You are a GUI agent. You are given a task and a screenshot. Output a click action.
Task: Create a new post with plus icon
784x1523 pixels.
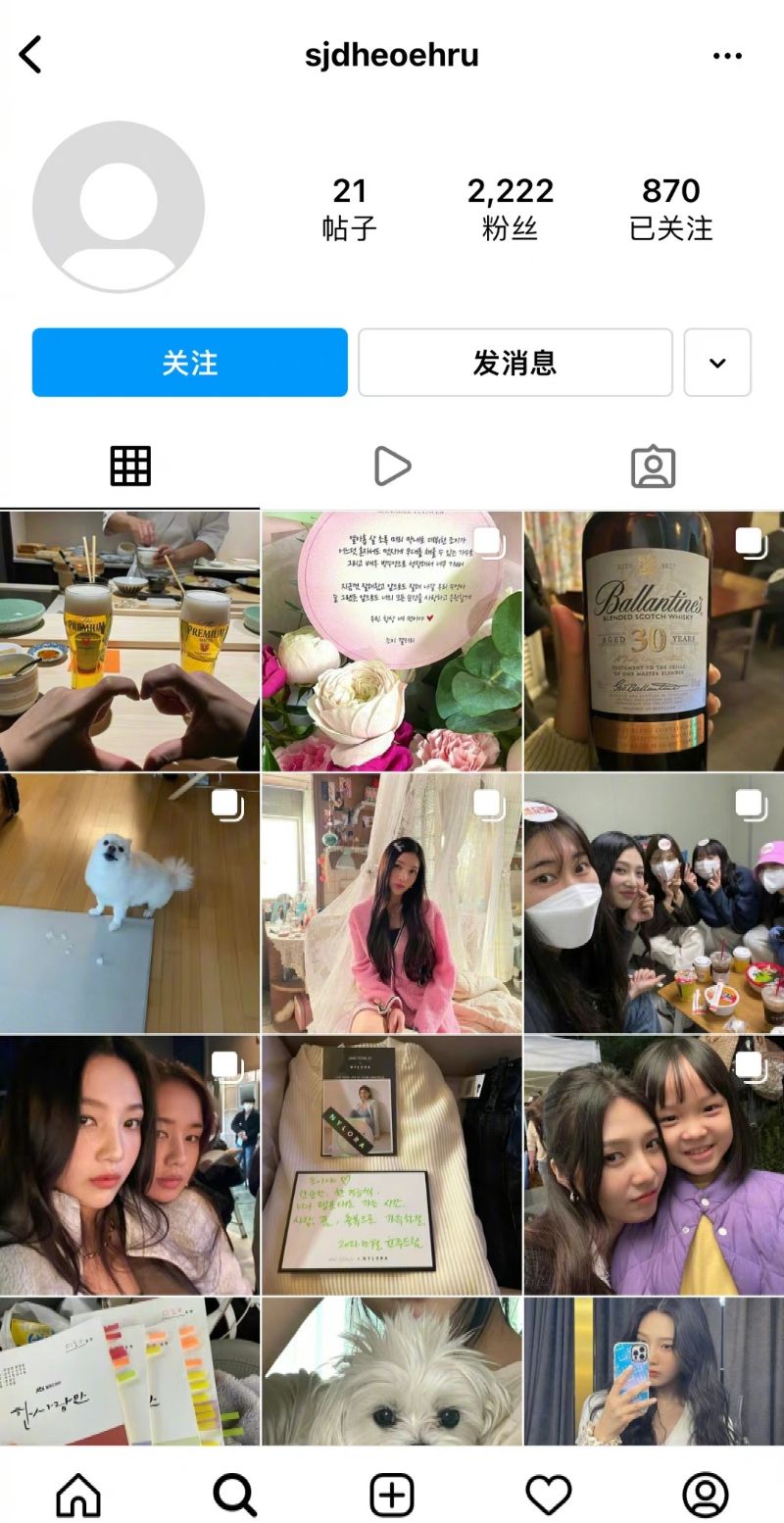[x=392, y=1495]
